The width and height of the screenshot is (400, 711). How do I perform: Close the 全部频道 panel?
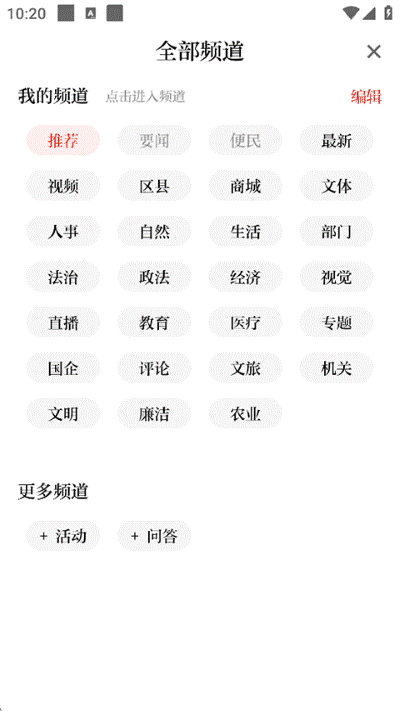point(374,52)
